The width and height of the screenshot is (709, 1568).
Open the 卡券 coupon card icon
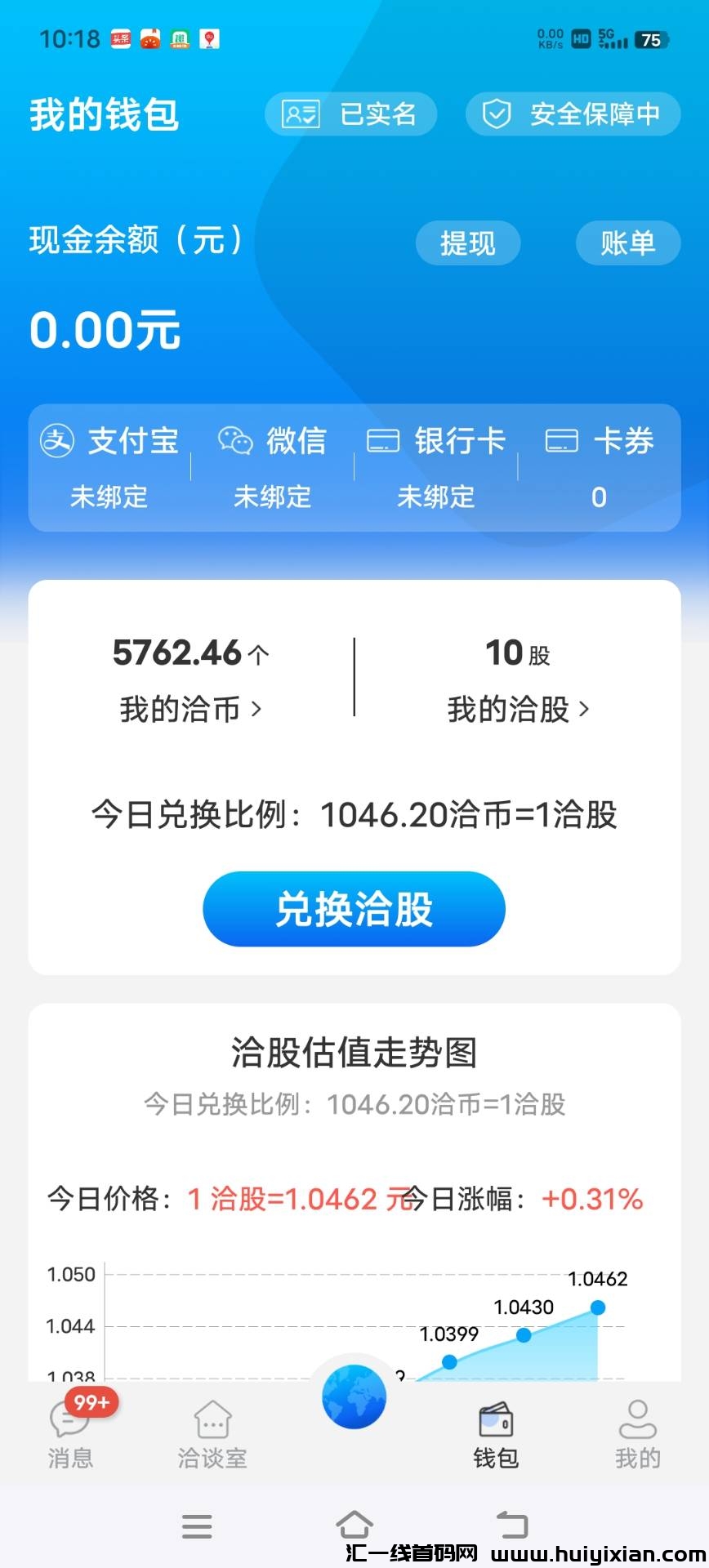(561, 441)
